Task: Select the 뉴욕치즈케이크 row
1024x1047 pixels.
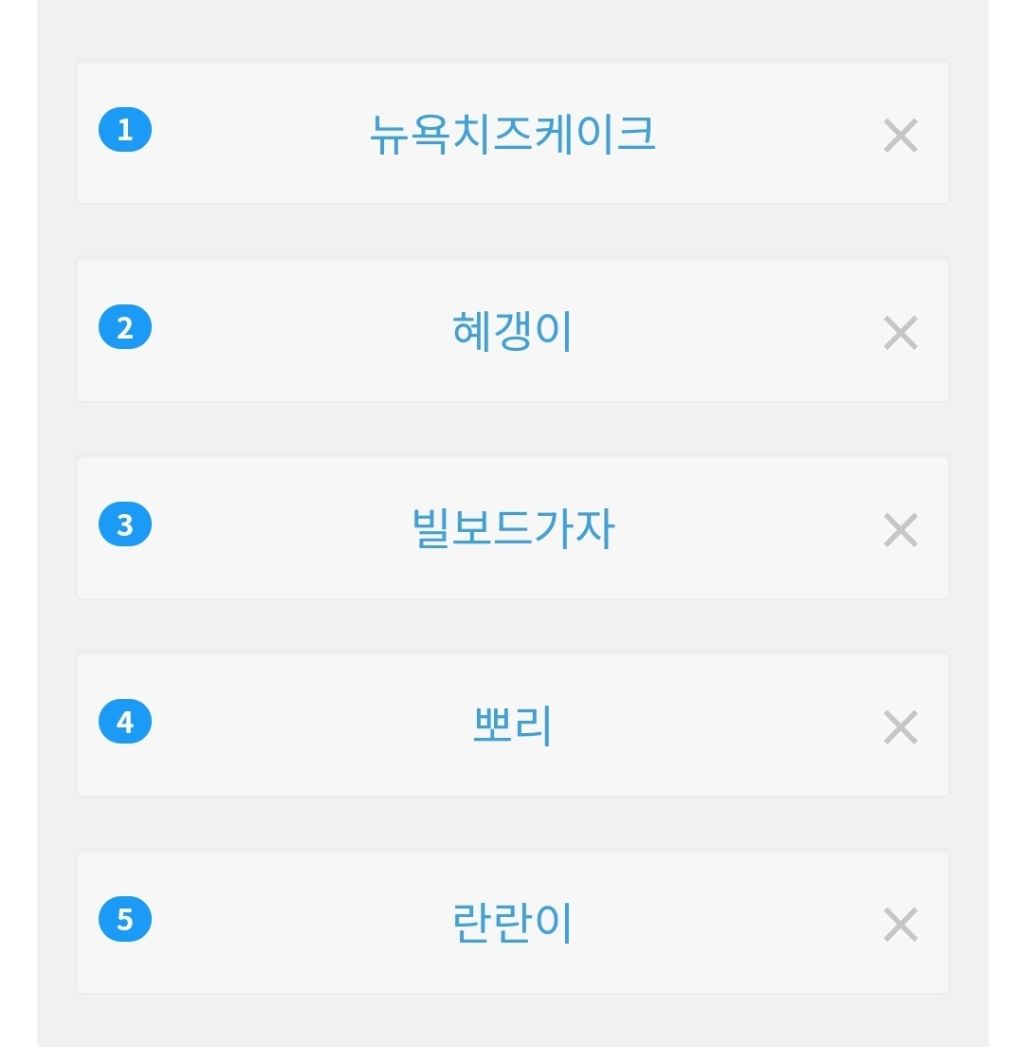Action: (512, 134)
